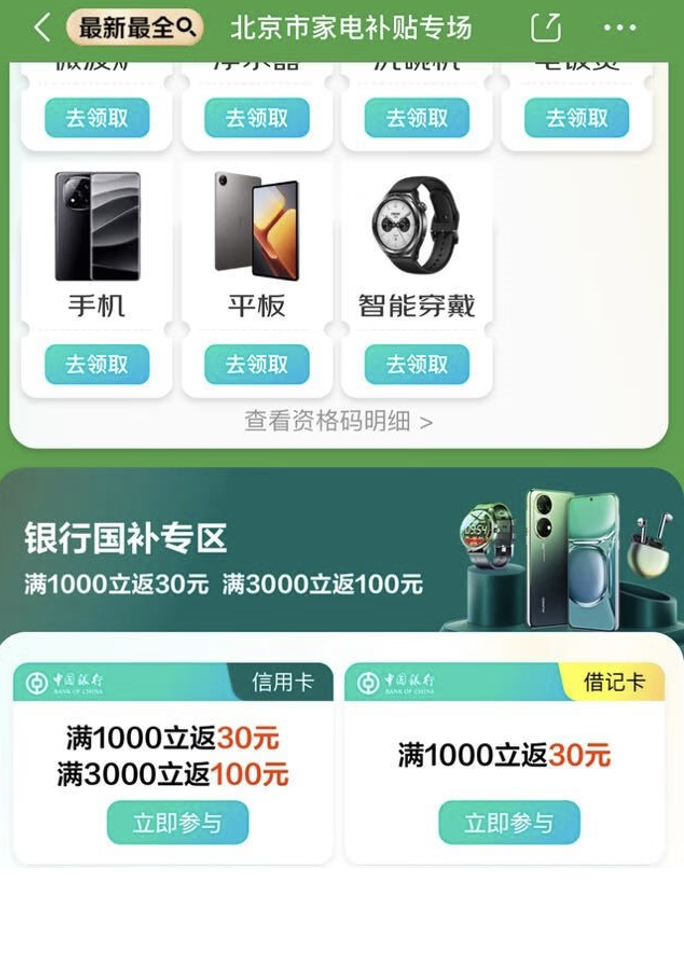Viewport: 684px width, 970px height.
Task: Claim the 电饭煲 subsidy via 去领取
Action: pos(577,118)
